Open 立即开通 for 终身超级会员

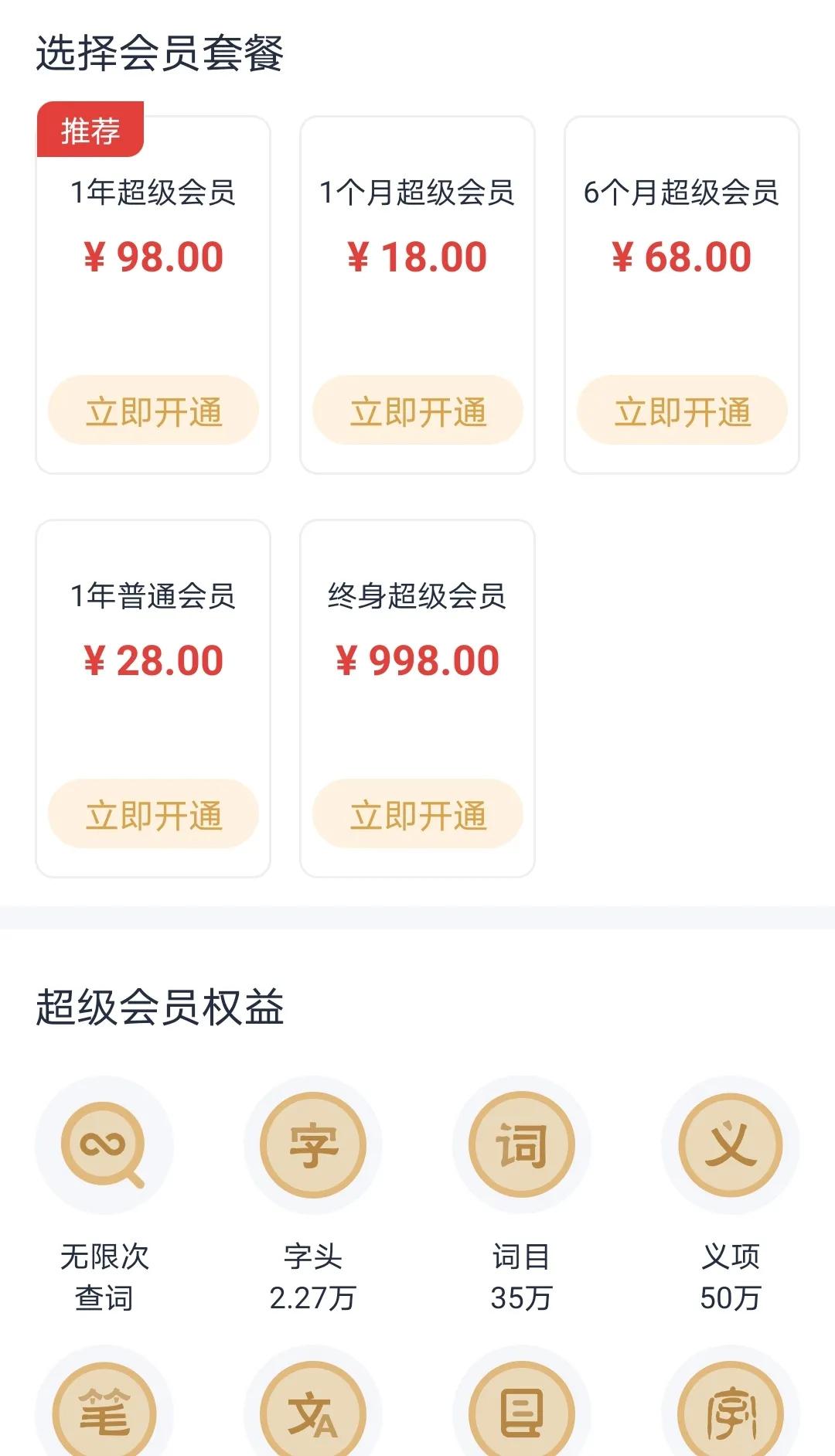(x=417, y=814)
